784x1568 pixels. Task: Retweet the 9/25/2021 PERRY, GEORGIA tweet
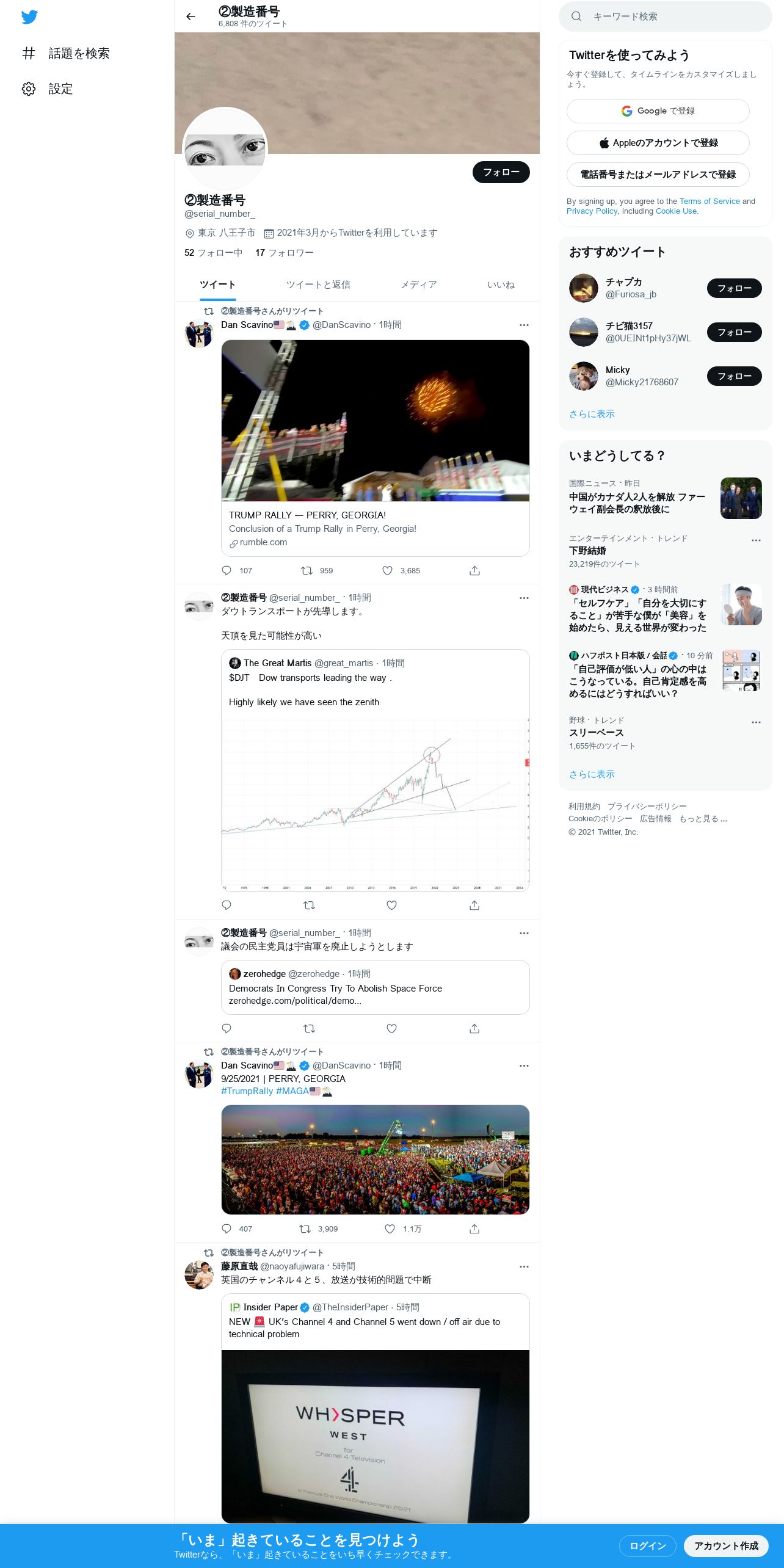point(305,1229)
